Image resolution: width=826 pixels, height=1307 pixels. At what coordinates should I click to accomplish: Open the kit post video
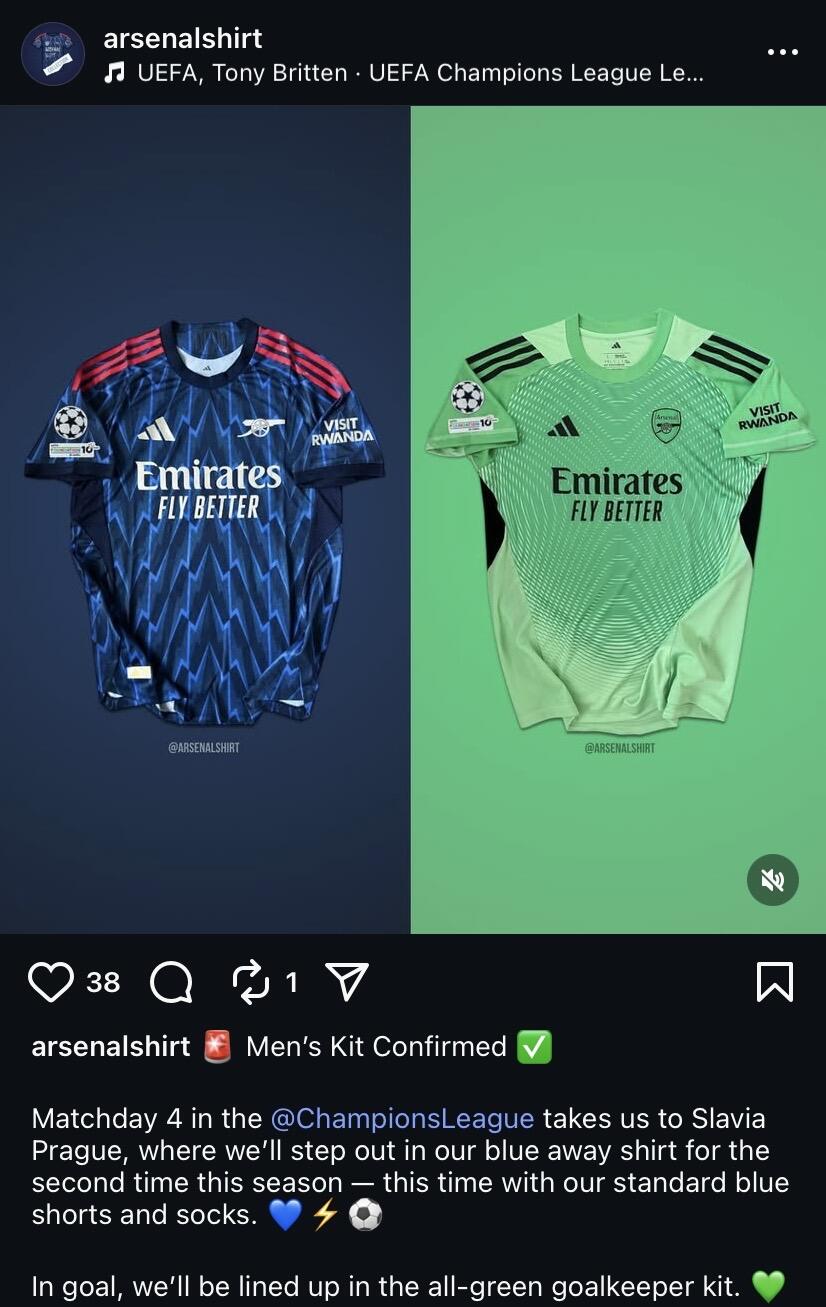click(412, 520)
